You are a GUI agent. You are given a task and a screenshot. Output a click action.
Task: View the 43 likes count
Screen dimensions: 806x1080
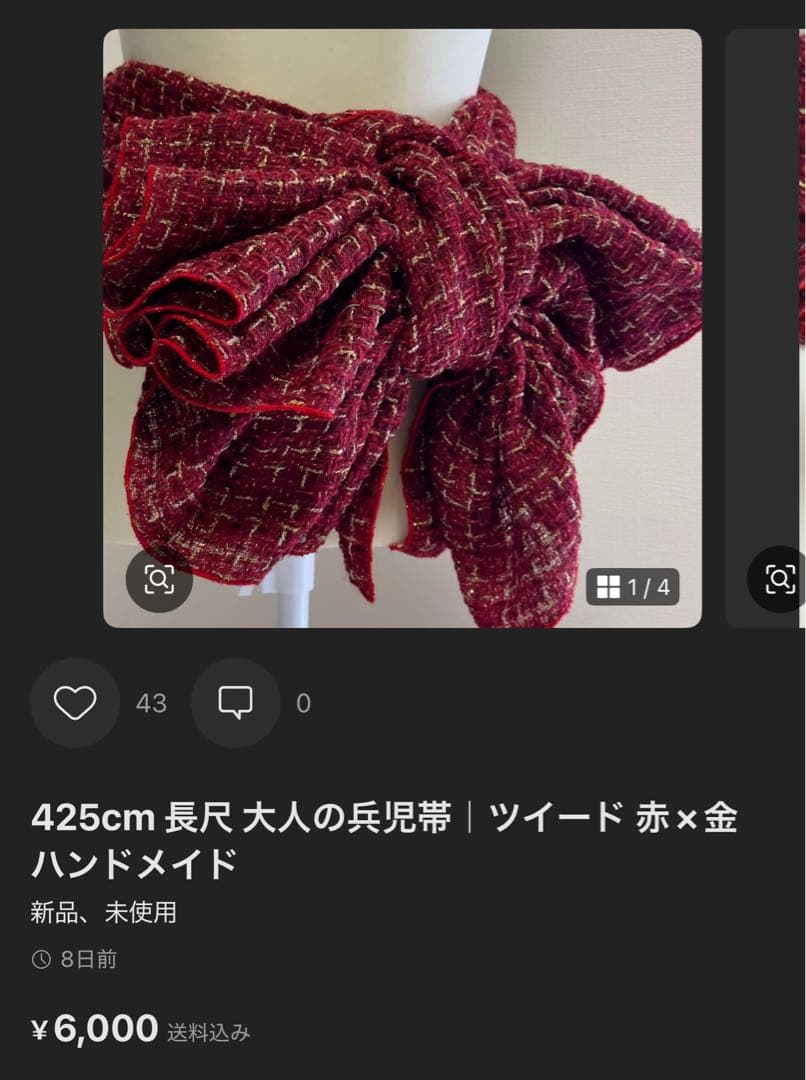tap(151, 703)
